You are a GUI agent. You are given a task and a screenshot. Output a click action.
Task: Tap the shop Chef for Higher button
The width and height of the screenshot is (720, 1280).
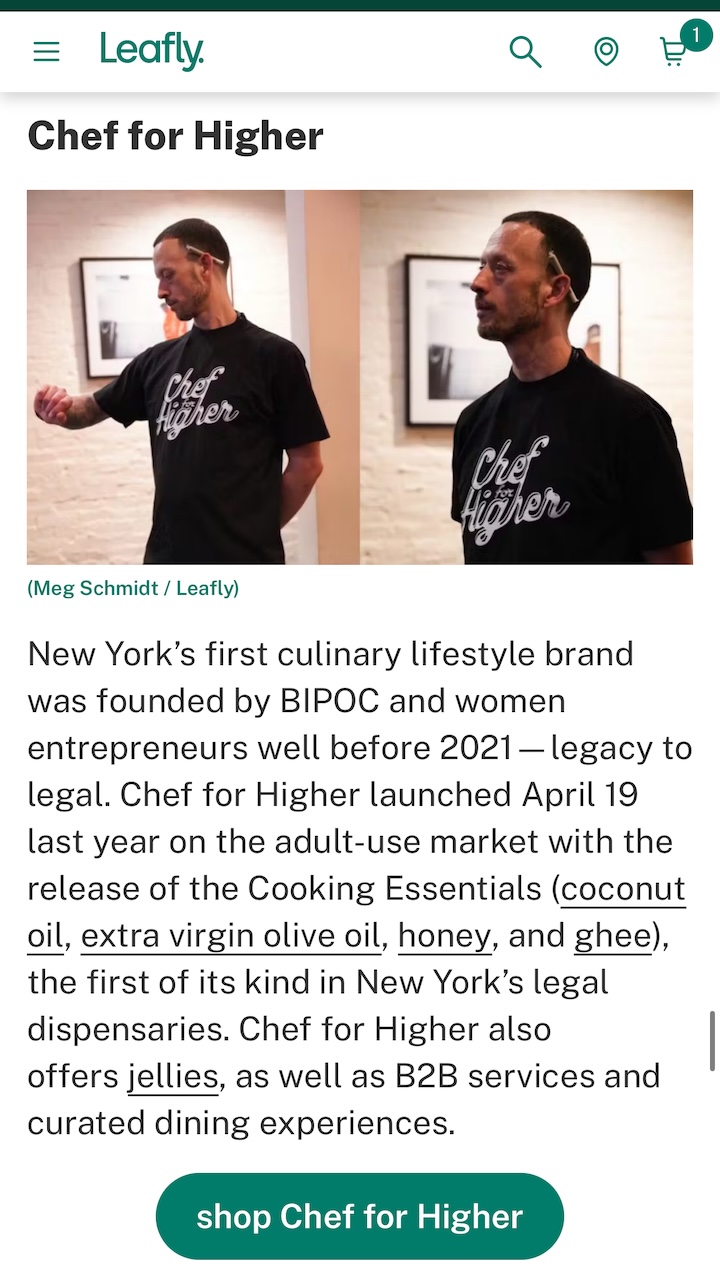click(360, 1216)
